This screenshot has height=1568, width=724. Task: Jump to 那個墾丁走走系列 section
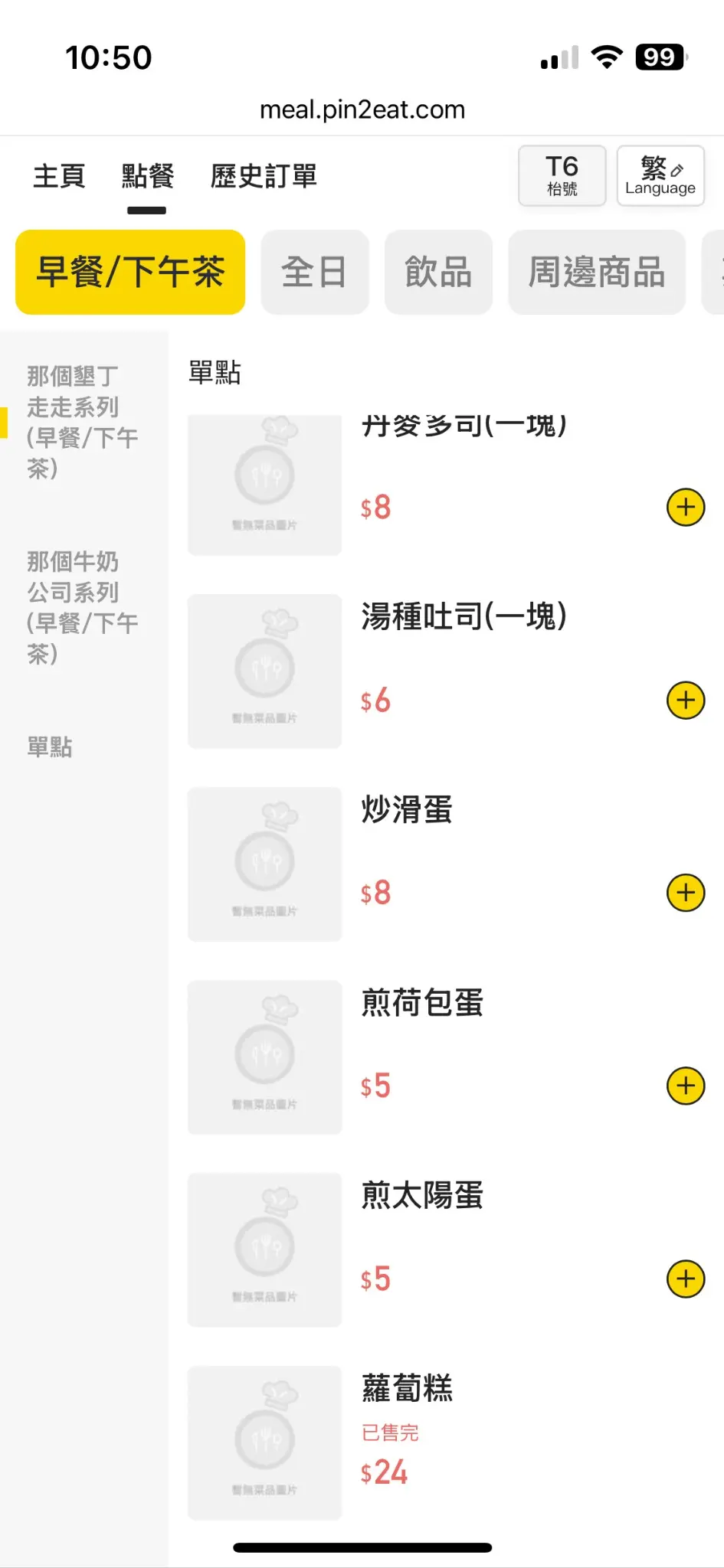click(x=82, y=422)
